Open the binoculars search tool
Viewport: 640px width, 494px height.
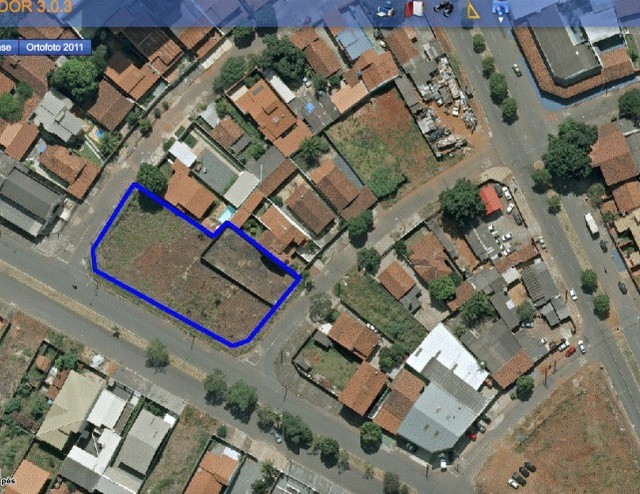coord(443,8)
